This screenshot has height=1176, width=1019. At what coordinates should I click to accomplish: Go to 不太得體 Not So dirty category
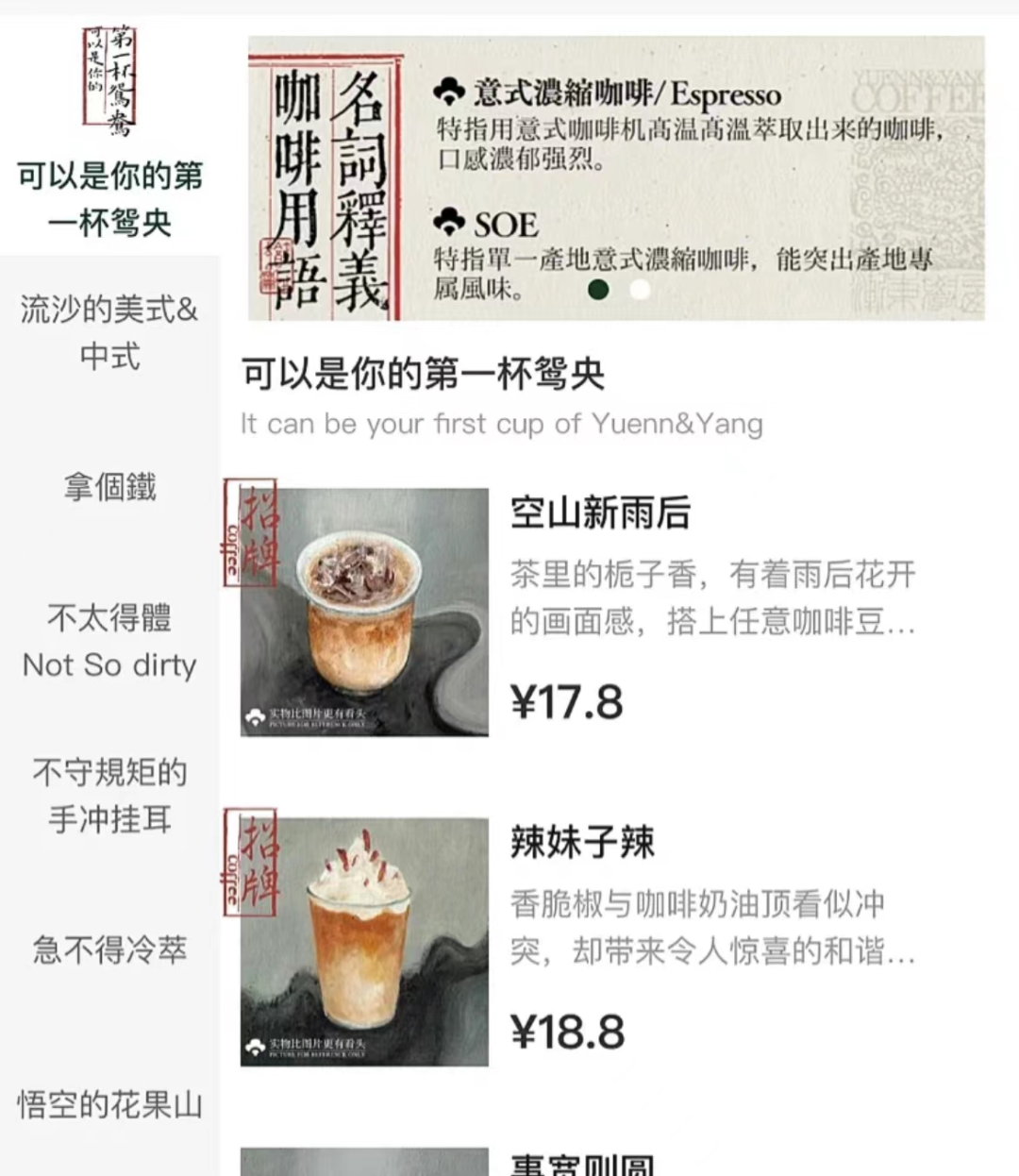(x=109, y=641)
